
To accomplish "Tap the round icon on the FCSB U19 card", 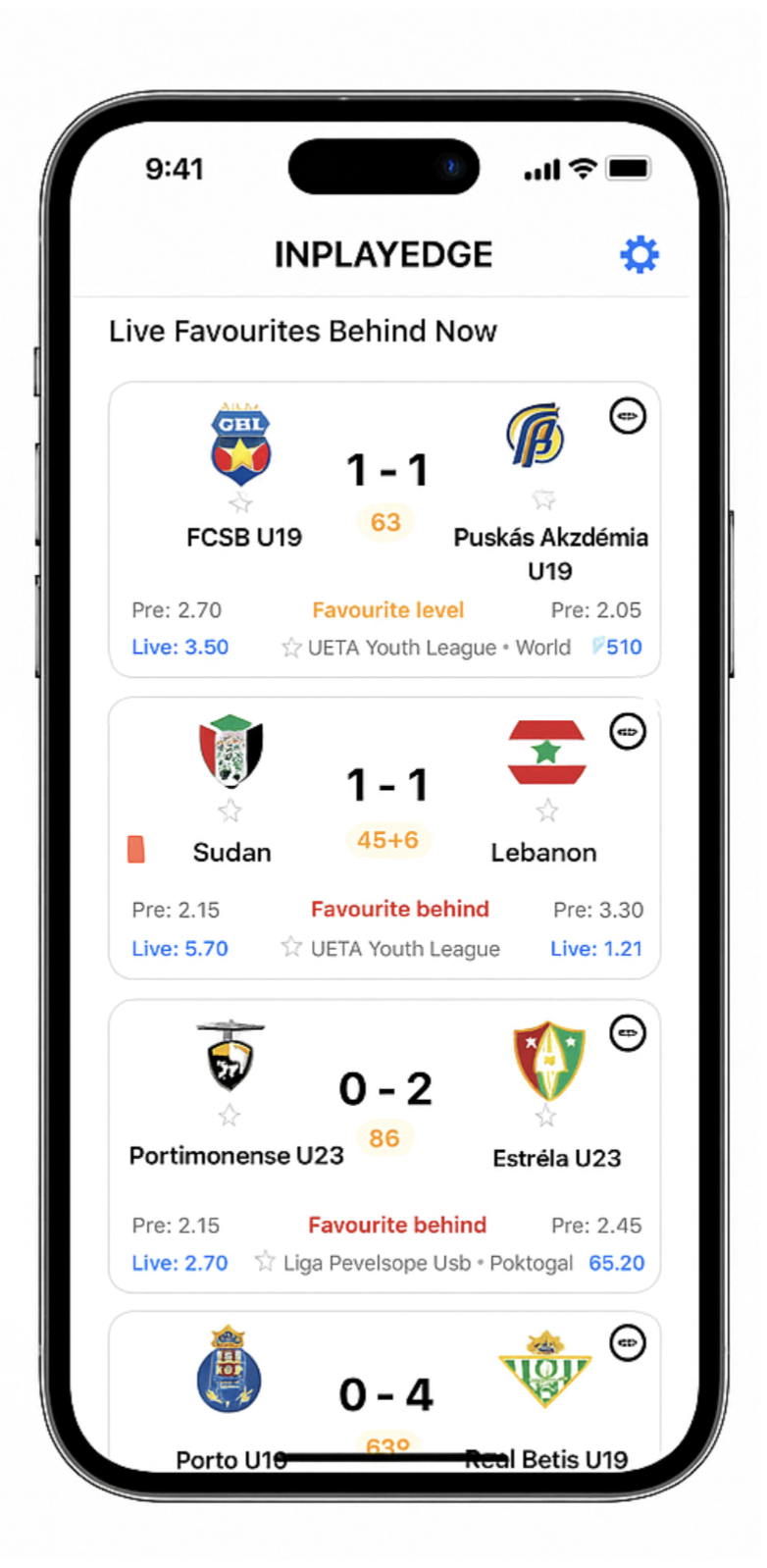I will pyautogui.click(x=628, y=416).
